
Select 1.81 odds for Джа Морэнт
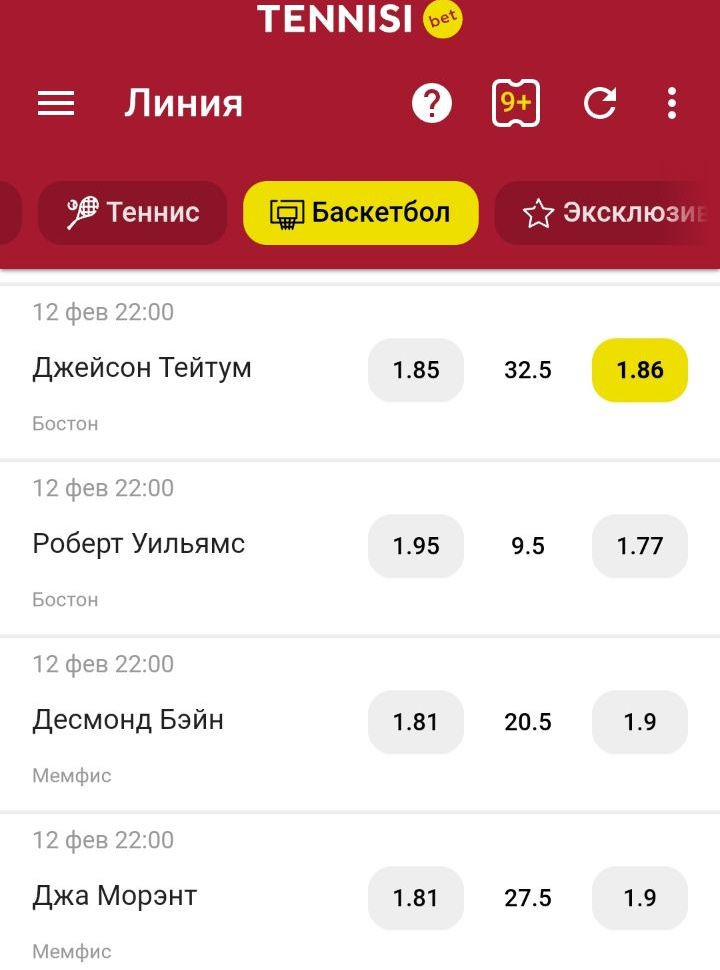click(416, 898)
